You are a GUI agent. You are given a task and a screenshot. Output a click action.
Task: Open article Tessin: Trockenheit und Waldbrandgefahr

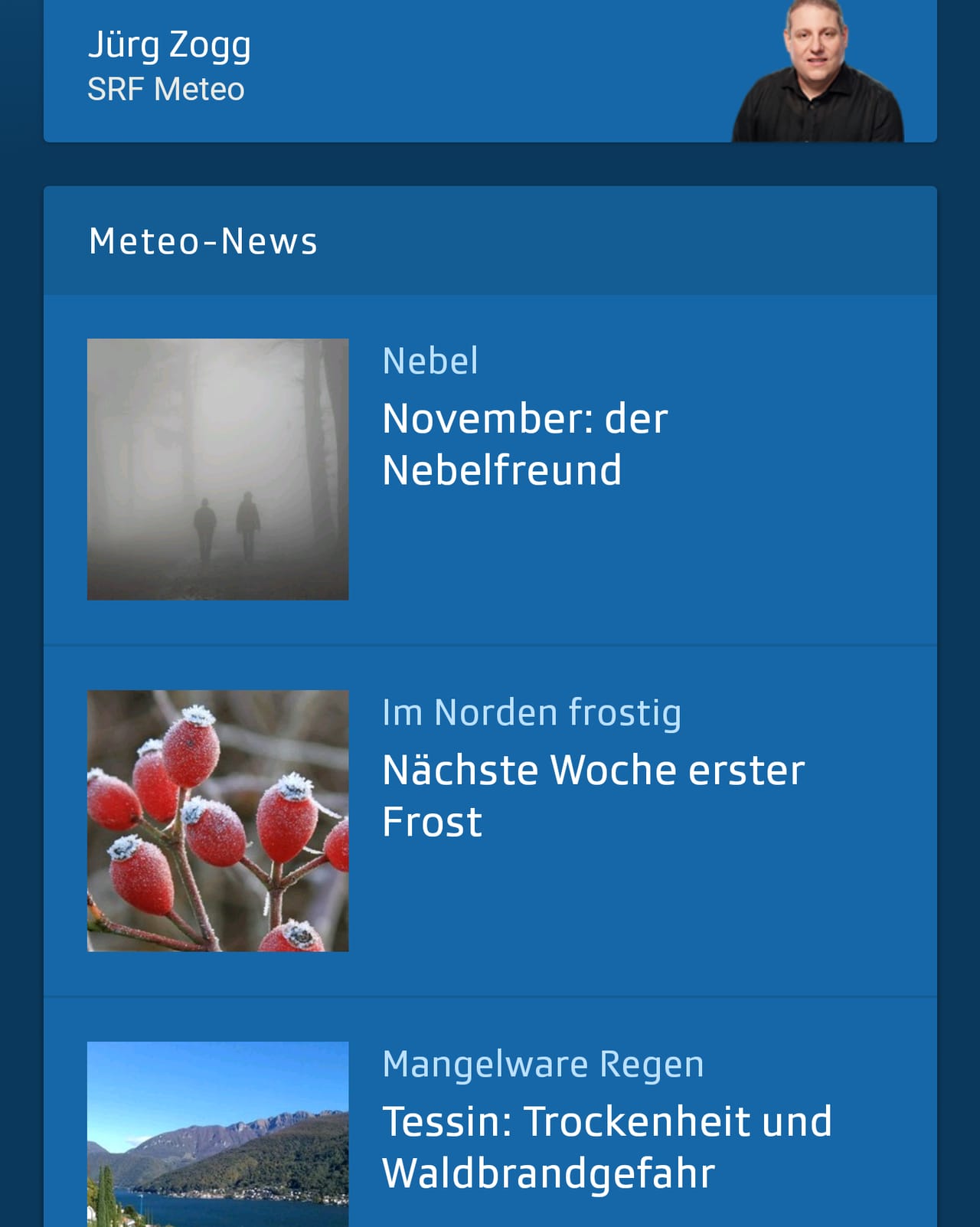(607, 1145)
